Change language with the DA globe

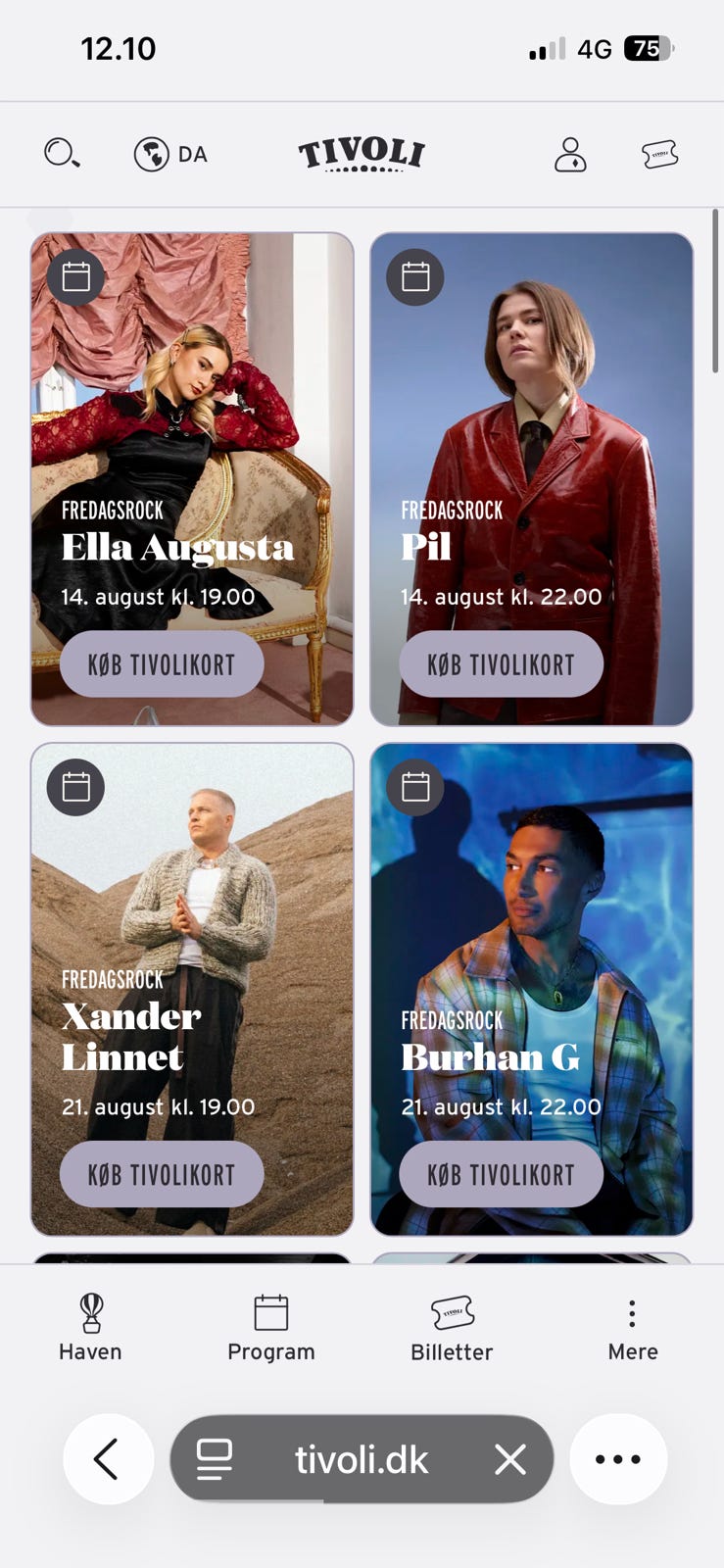170,155
